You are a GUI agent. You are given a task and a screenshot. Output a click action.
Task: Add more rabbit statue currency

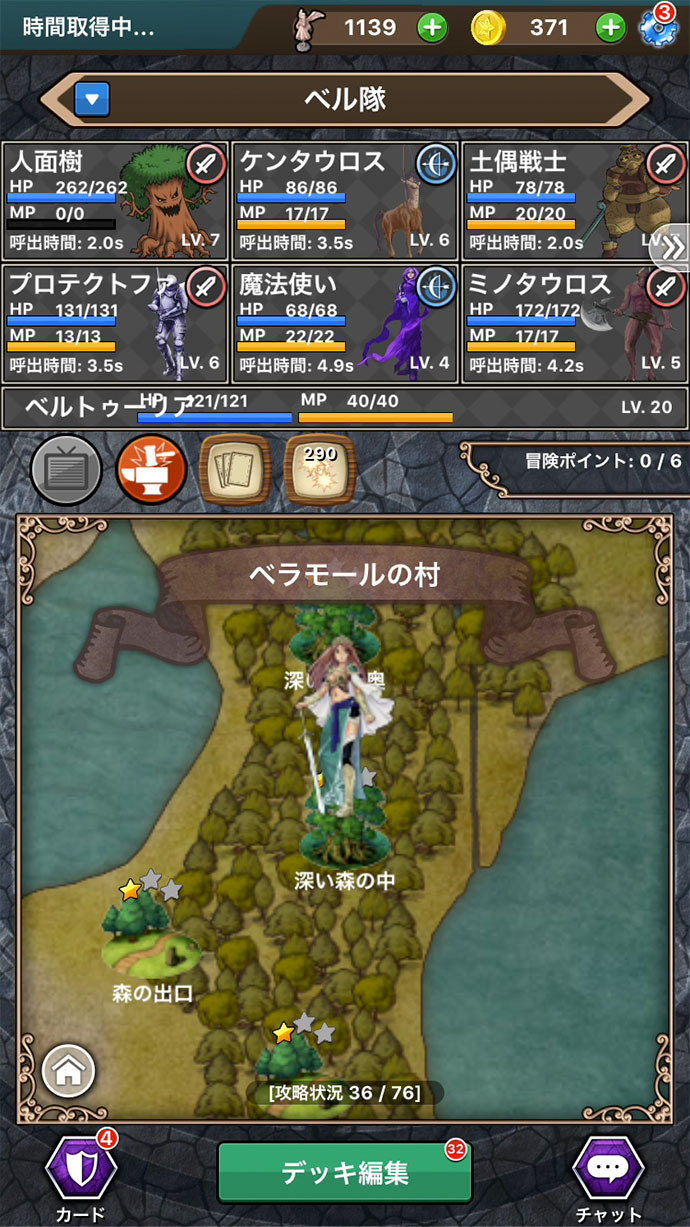click(432, 27)
